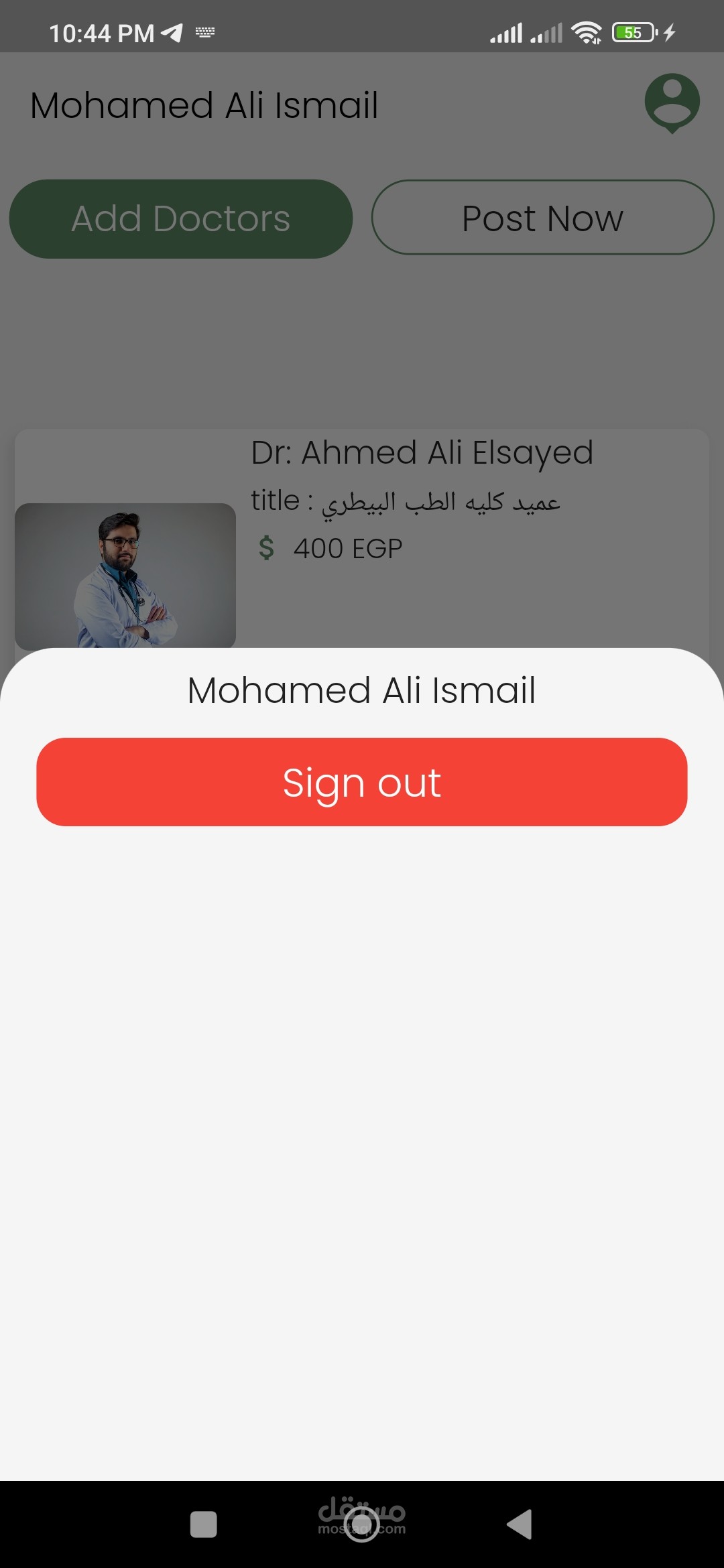This screenshot has width=724, height=1568.
Task: Open the profile avatar icon
Action: (x=672, y=103)
